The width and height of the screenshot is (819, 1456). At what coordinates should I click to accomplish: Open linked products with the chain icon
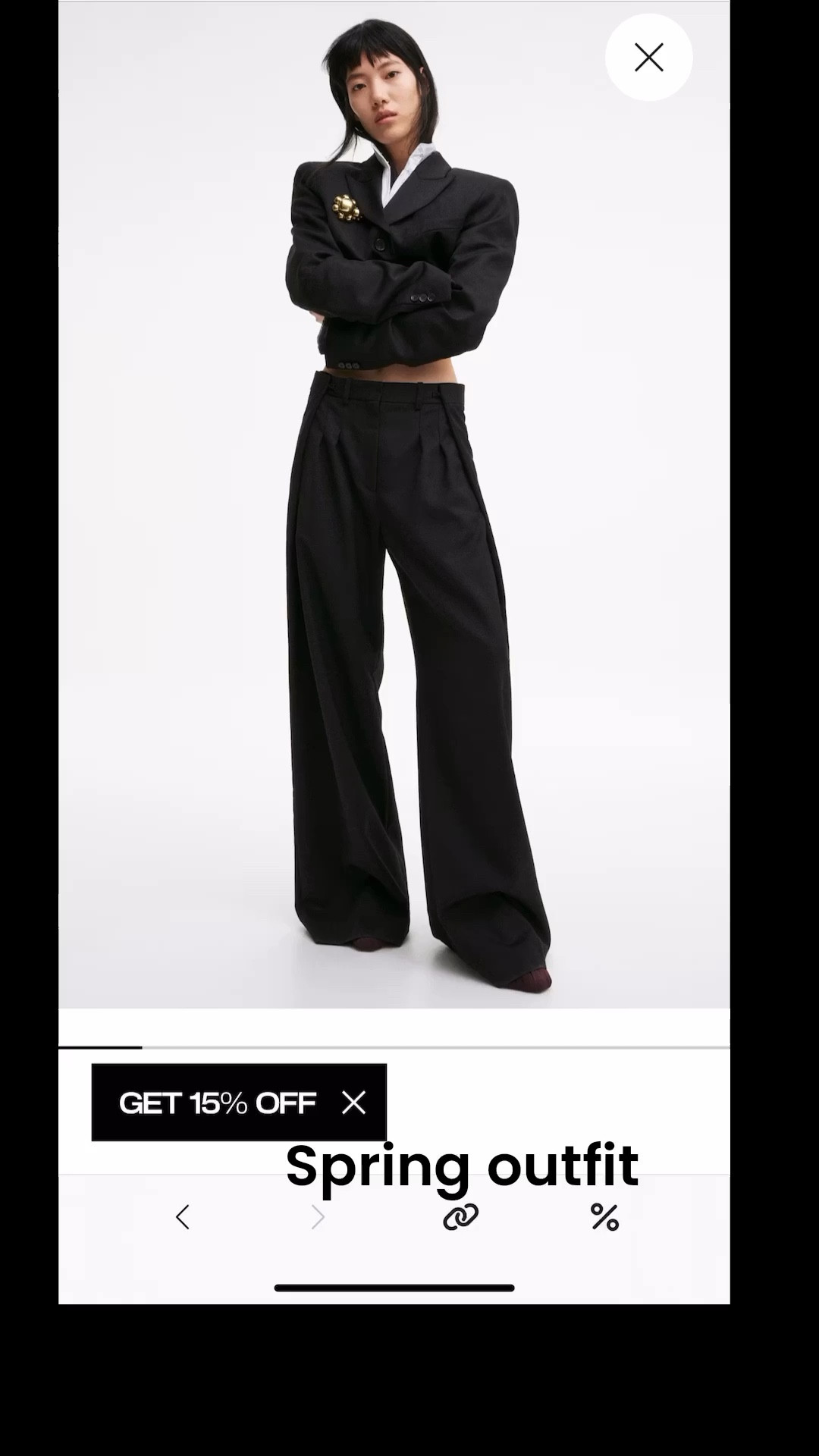click(x=461, y=1216)
